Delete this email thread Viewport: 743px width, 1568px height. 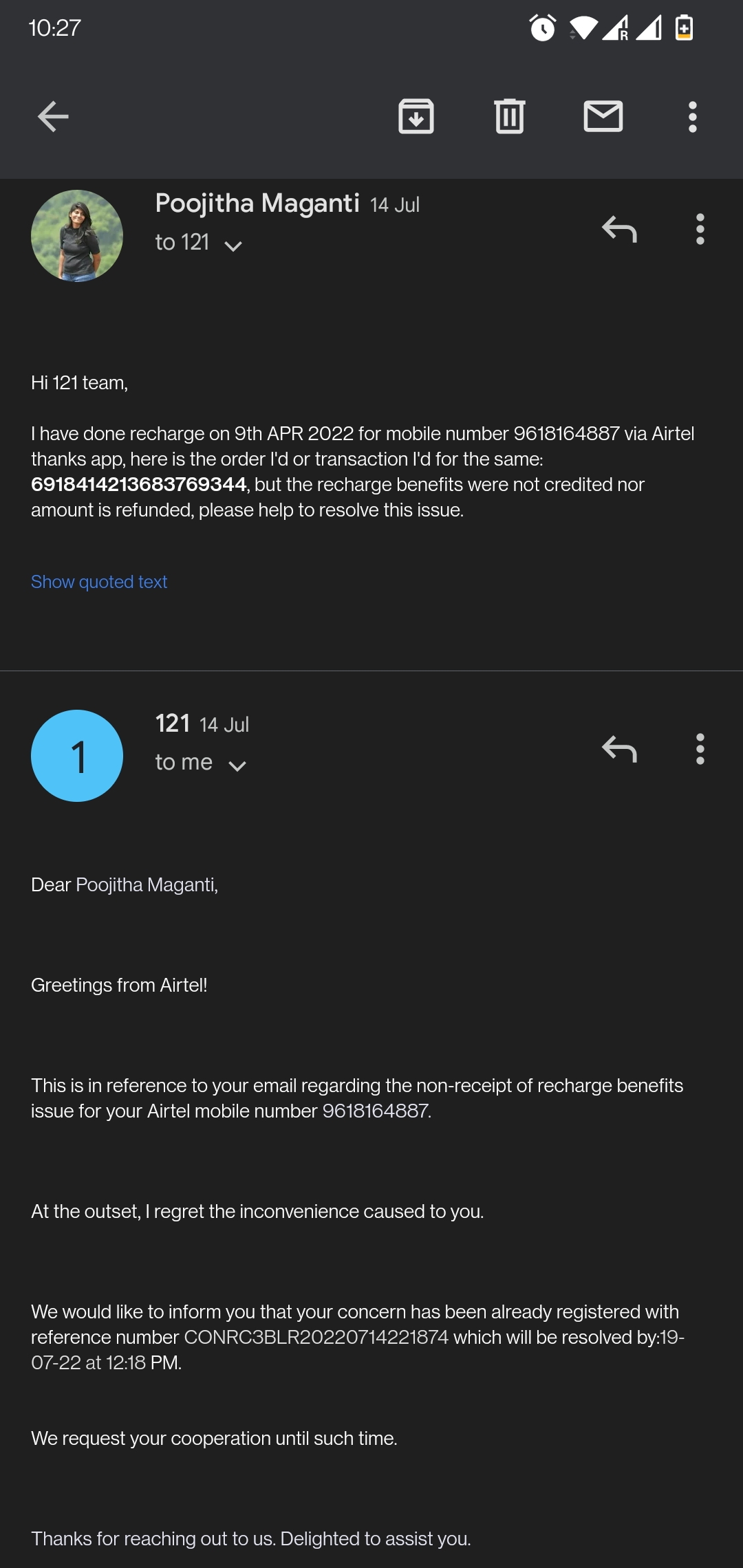510,116
